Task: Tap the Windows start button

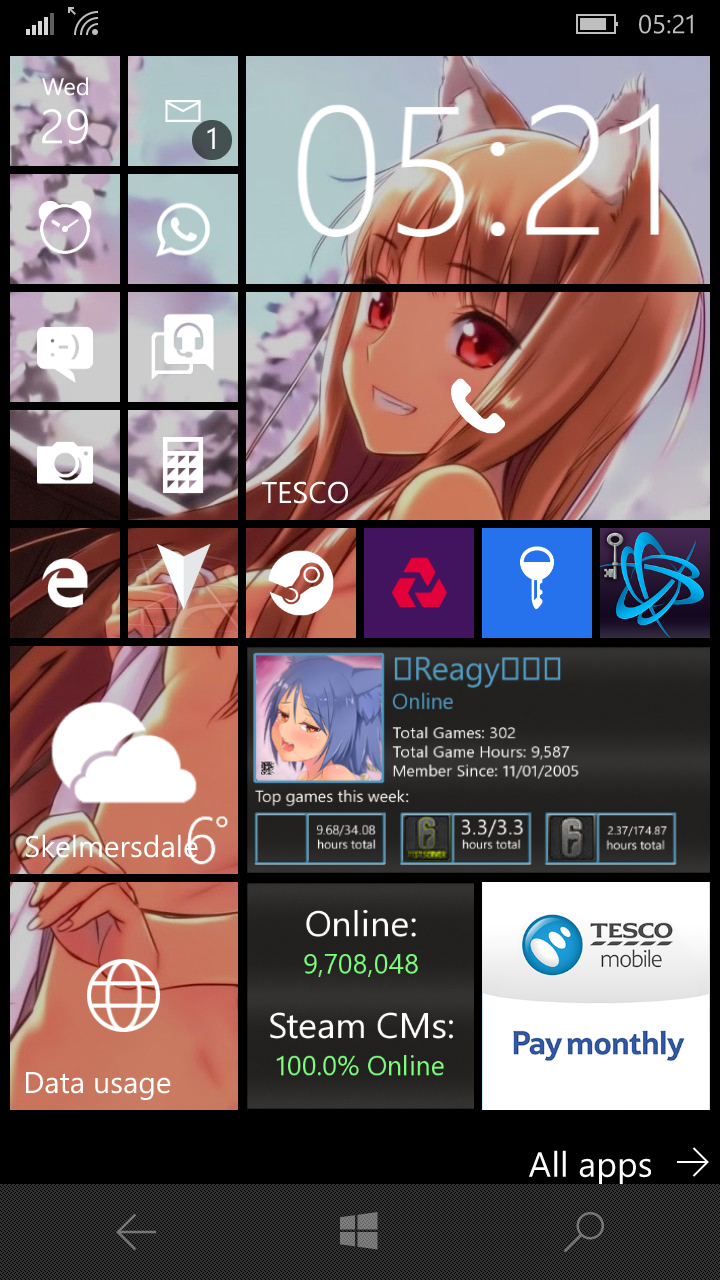Action: (359, 1231)
